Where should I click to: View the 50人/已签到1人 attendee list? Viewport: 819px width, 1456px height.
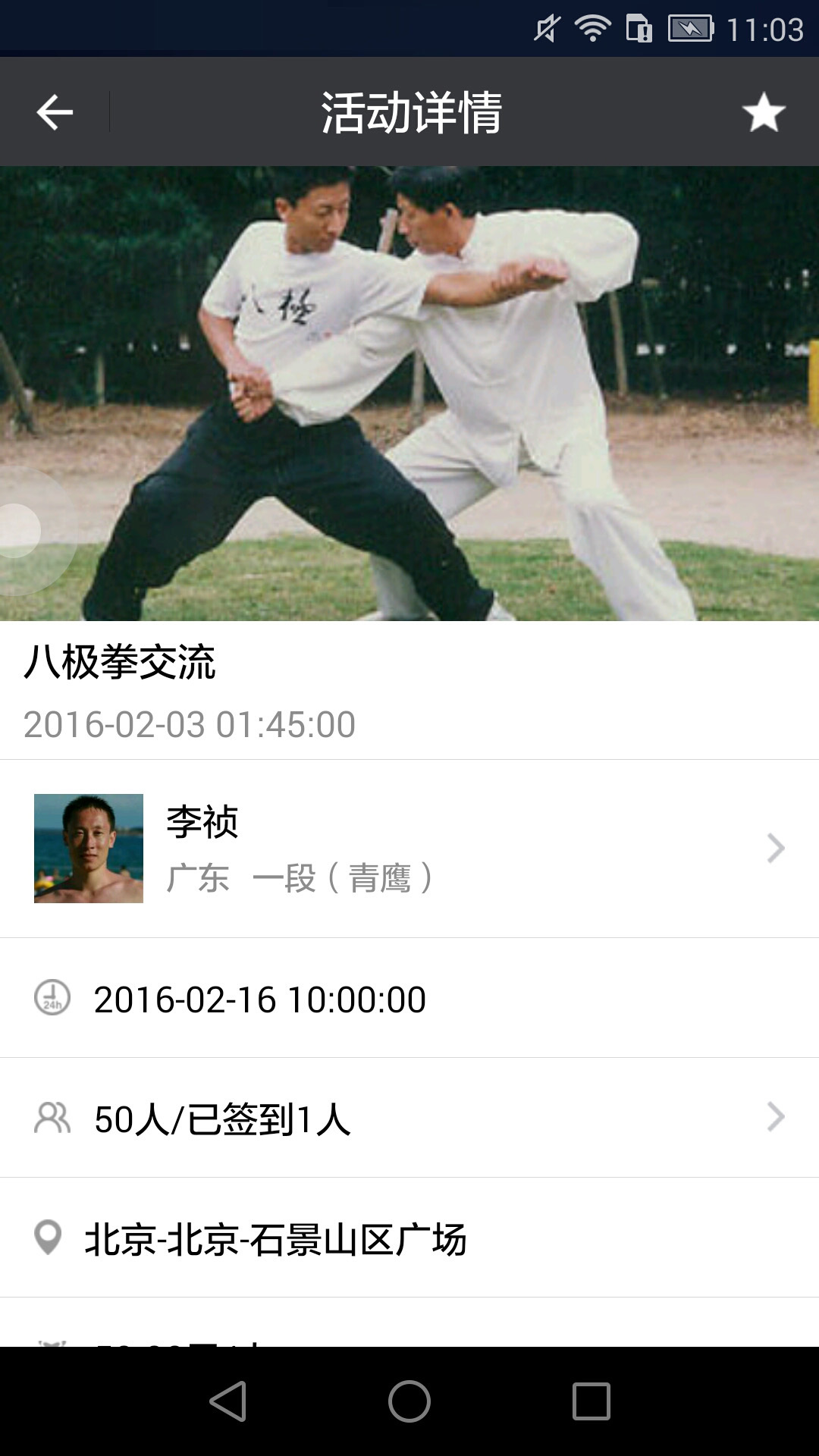click(409, 1118)
